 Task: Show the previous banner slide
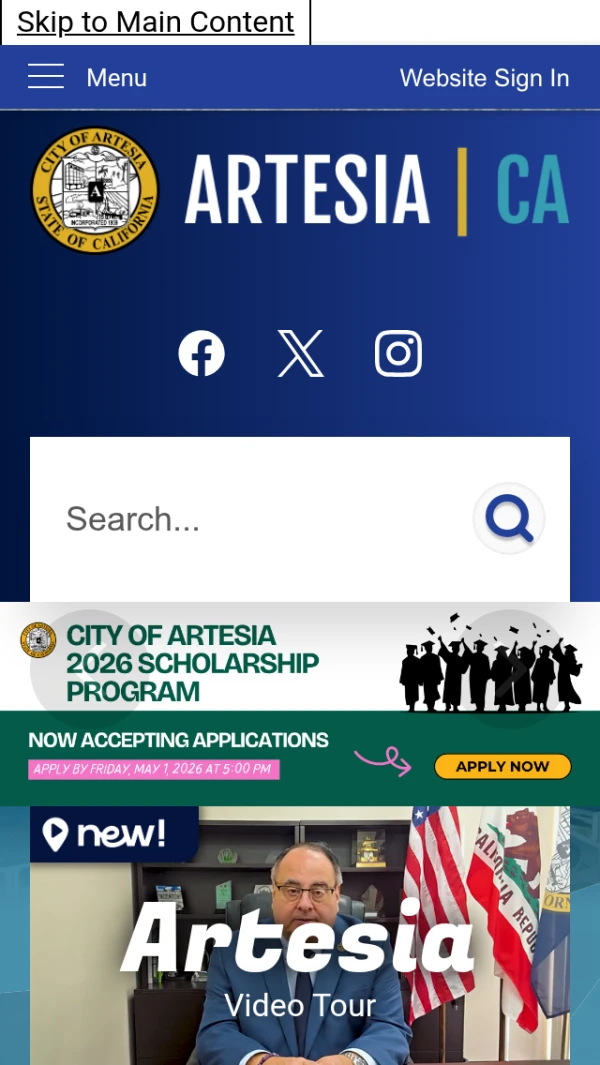[88, 668]
